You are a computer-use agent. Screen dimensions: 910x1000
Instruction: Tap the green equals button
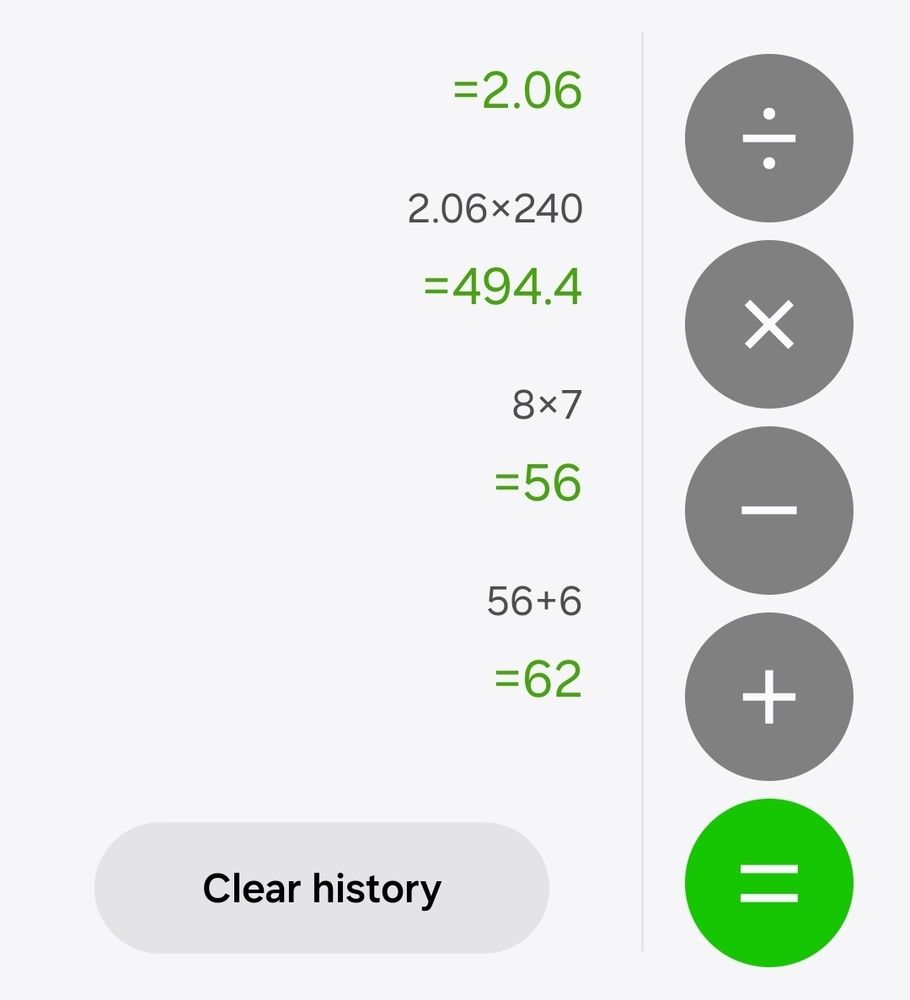pos(768,883)
